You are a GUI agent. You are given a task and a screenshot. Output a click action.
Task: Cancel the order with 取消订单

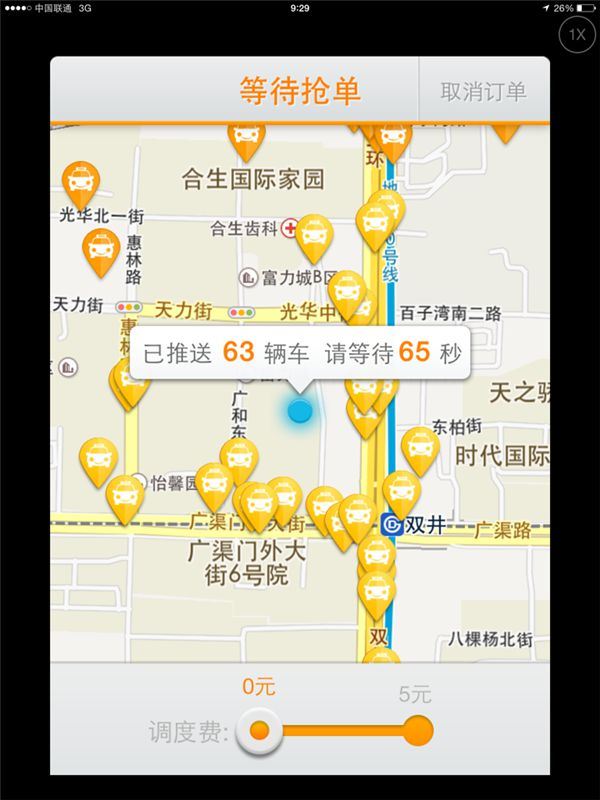[x=483, y=92]
